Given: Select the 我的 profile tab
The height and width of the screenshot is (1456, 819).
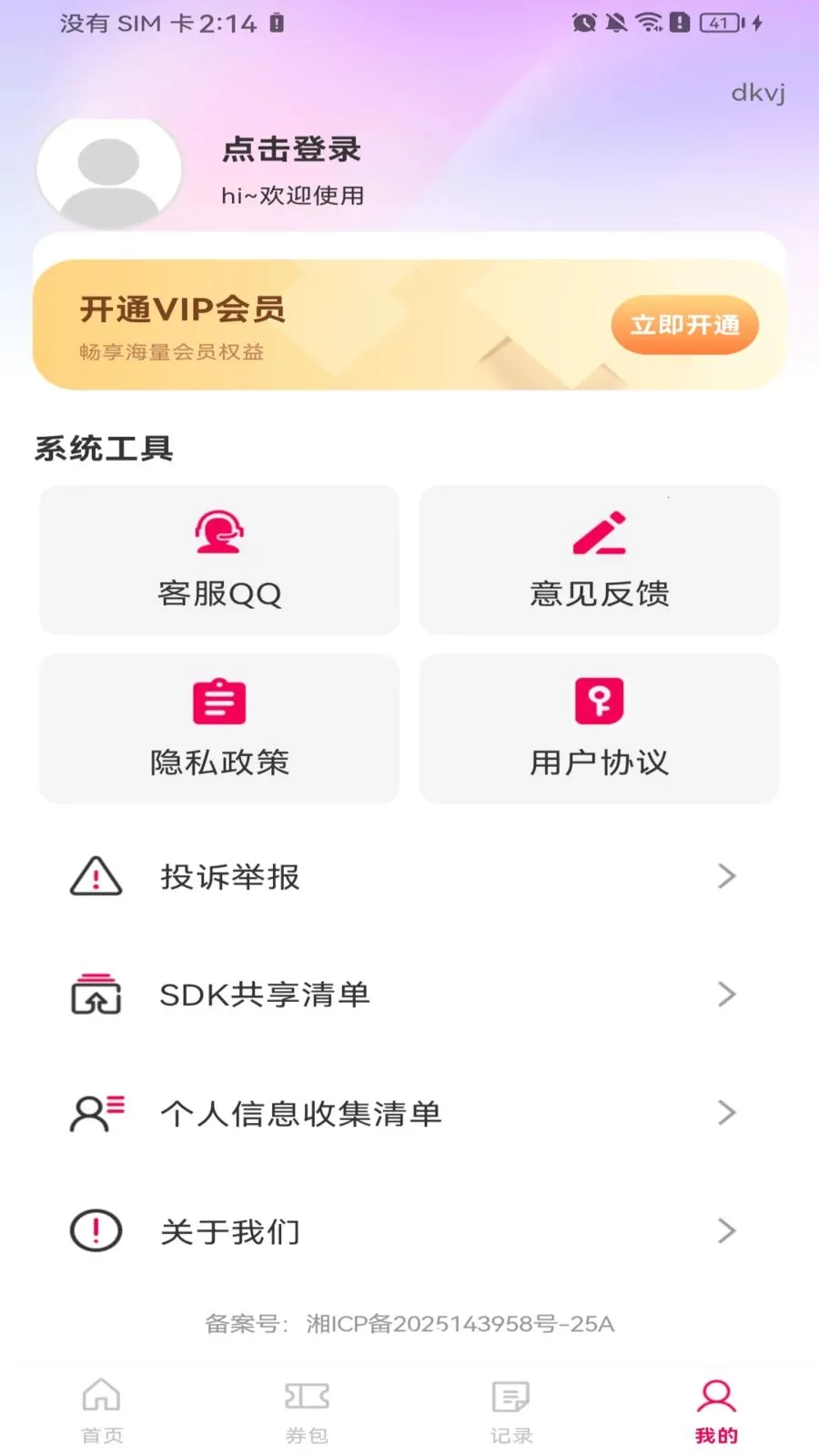Looking at the screenshot, I should click(x=716, y=1411).
